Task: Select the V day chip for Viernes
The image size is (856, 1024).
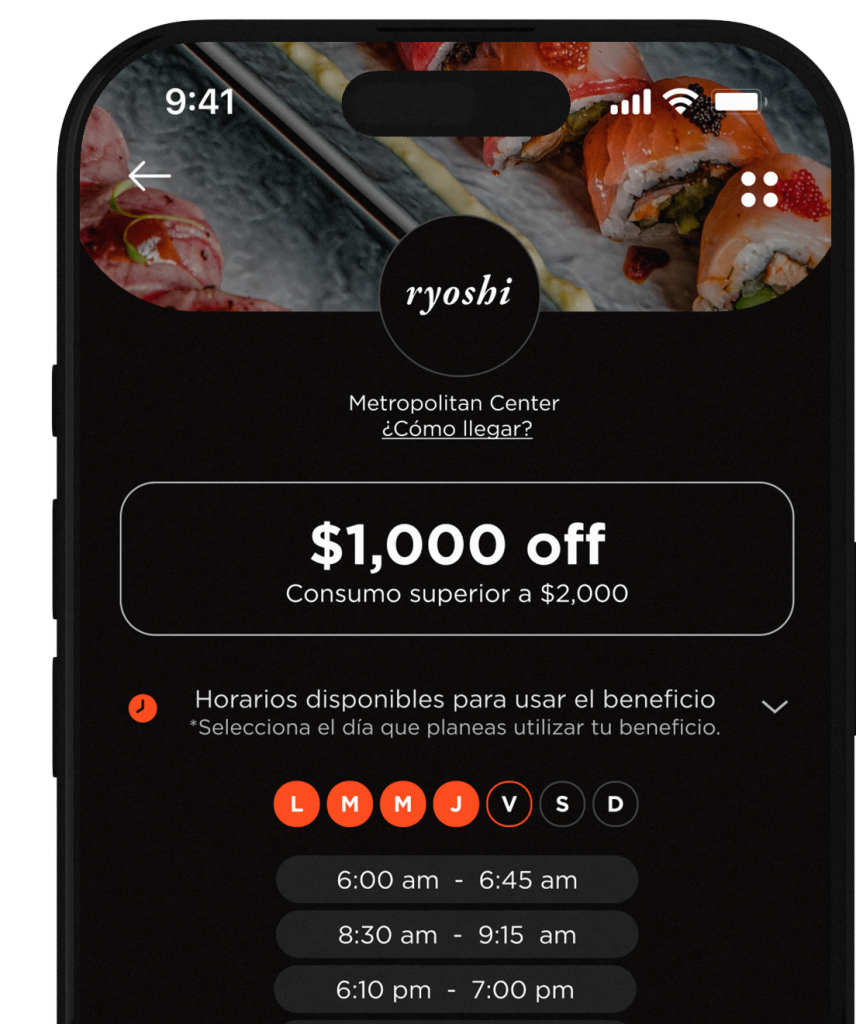Action: (508, 804)
